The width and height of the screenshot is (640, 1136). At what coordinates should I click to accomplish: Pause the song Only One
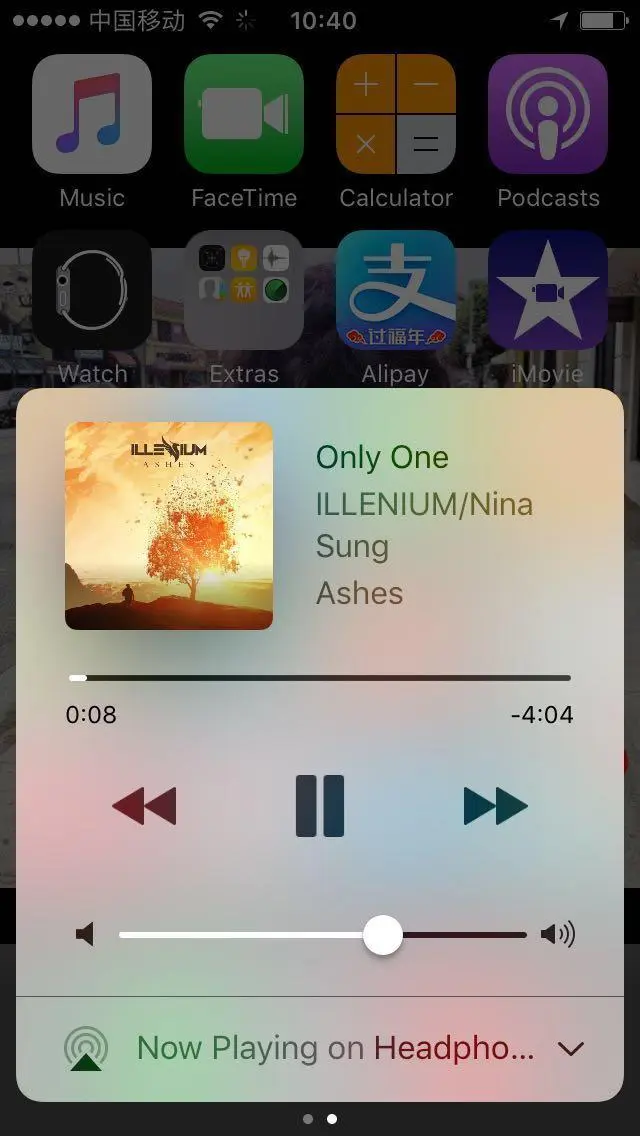320,806
